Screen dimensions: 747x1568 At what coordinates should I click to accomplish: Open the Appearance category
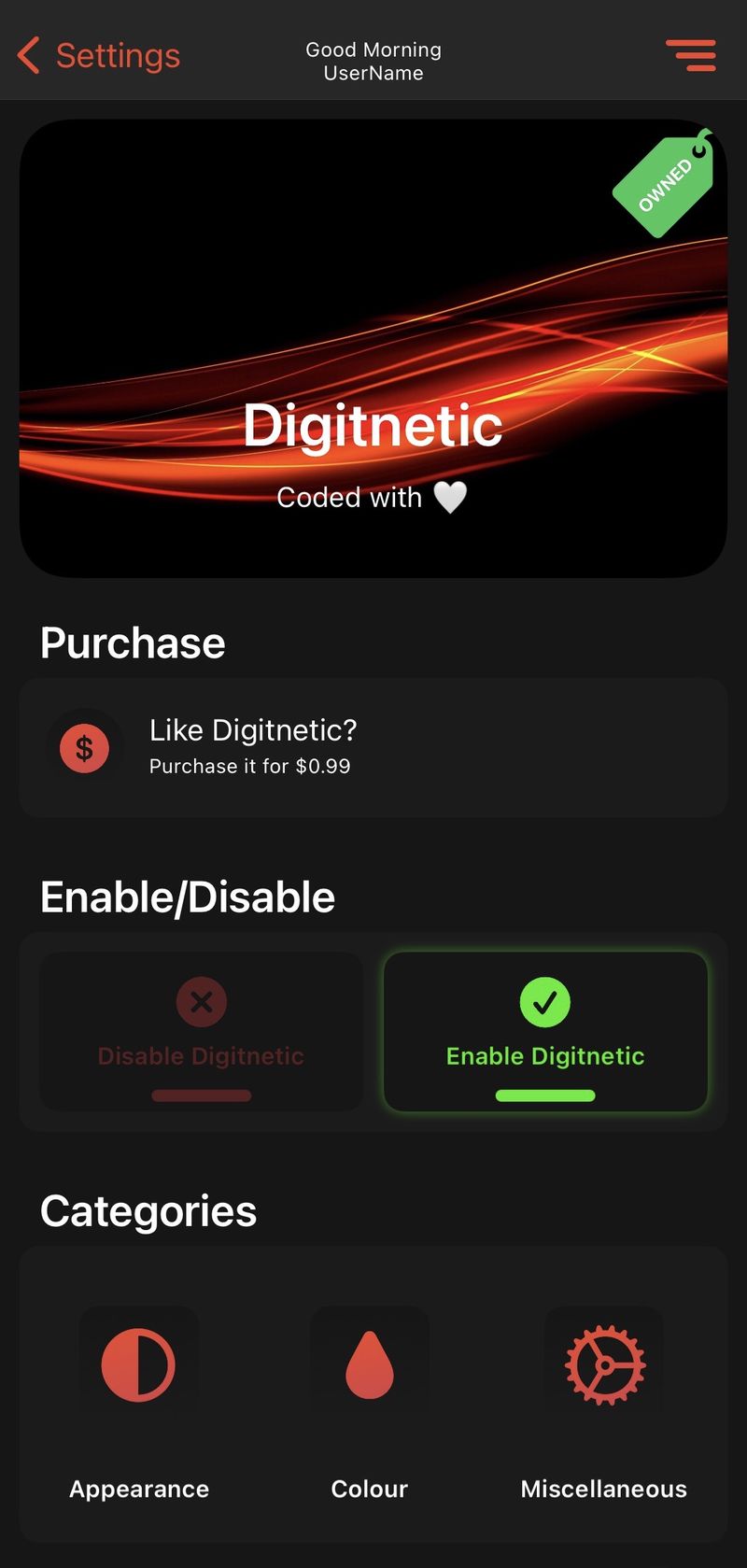pos(139,1401)
